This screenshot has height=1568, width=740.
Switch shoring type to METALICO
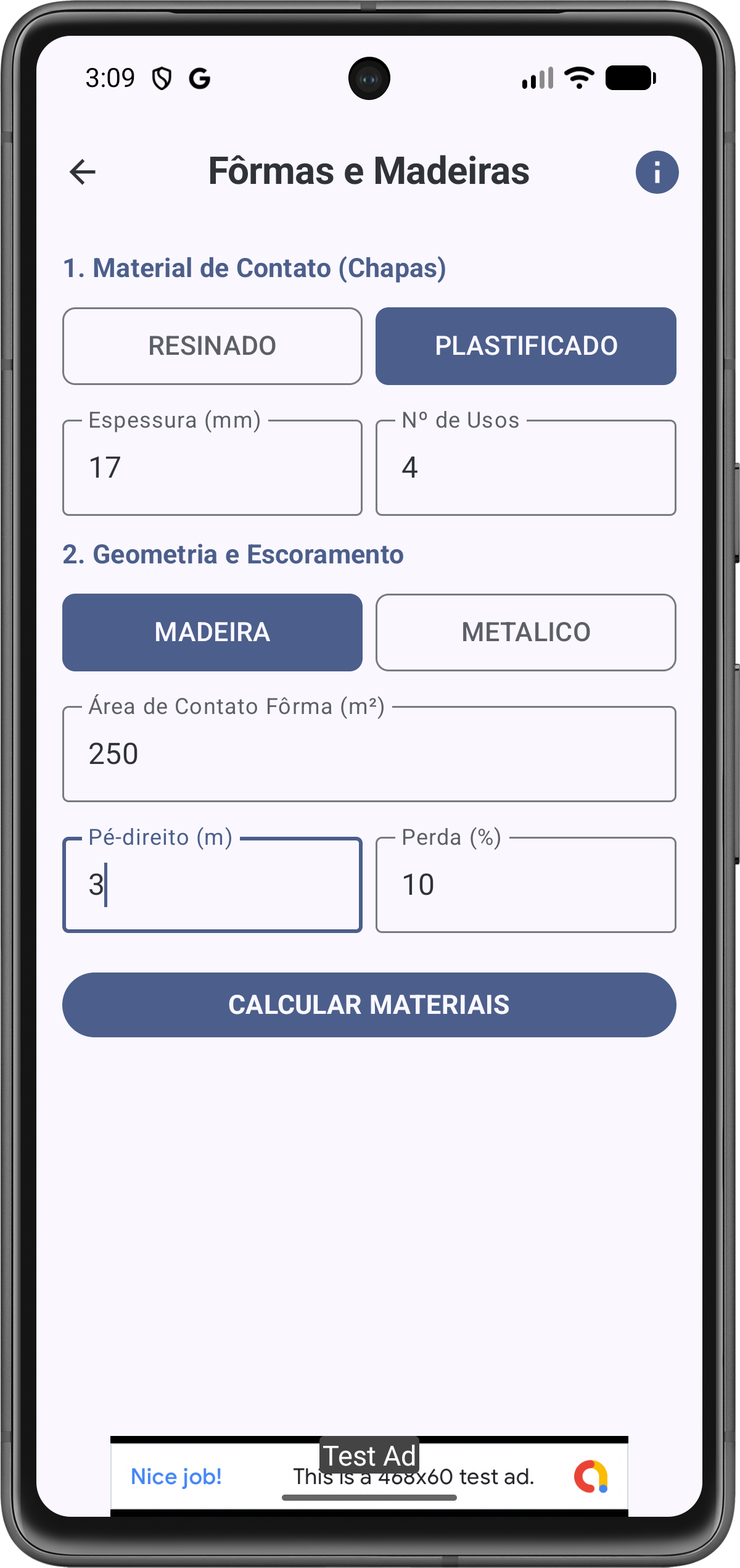[x=525, y=631]
